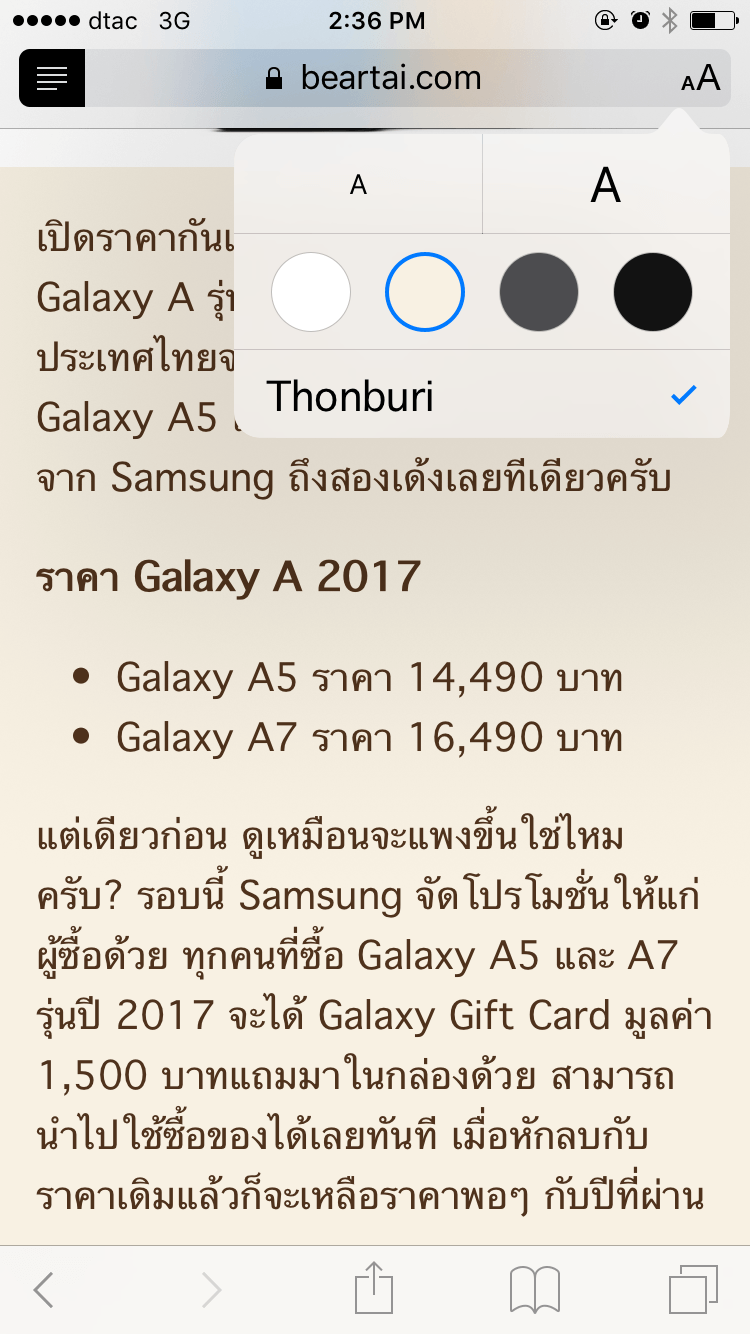Tap the aA text appearance button
This screenshot has height=1334, width=750.
pos(700,78)
